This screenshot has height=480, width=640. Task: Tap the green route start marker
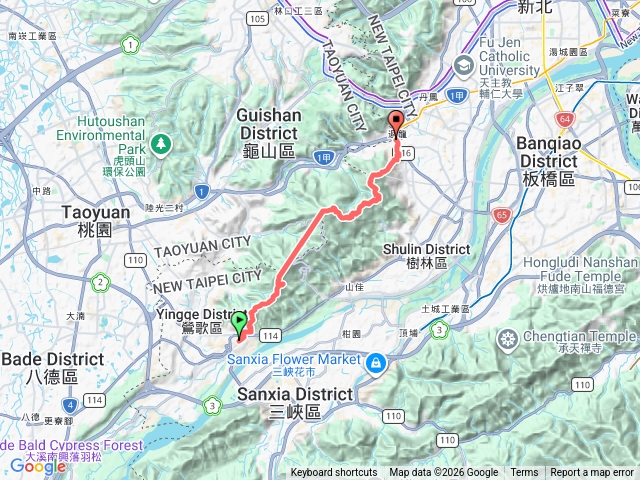(x=240, y=324)
